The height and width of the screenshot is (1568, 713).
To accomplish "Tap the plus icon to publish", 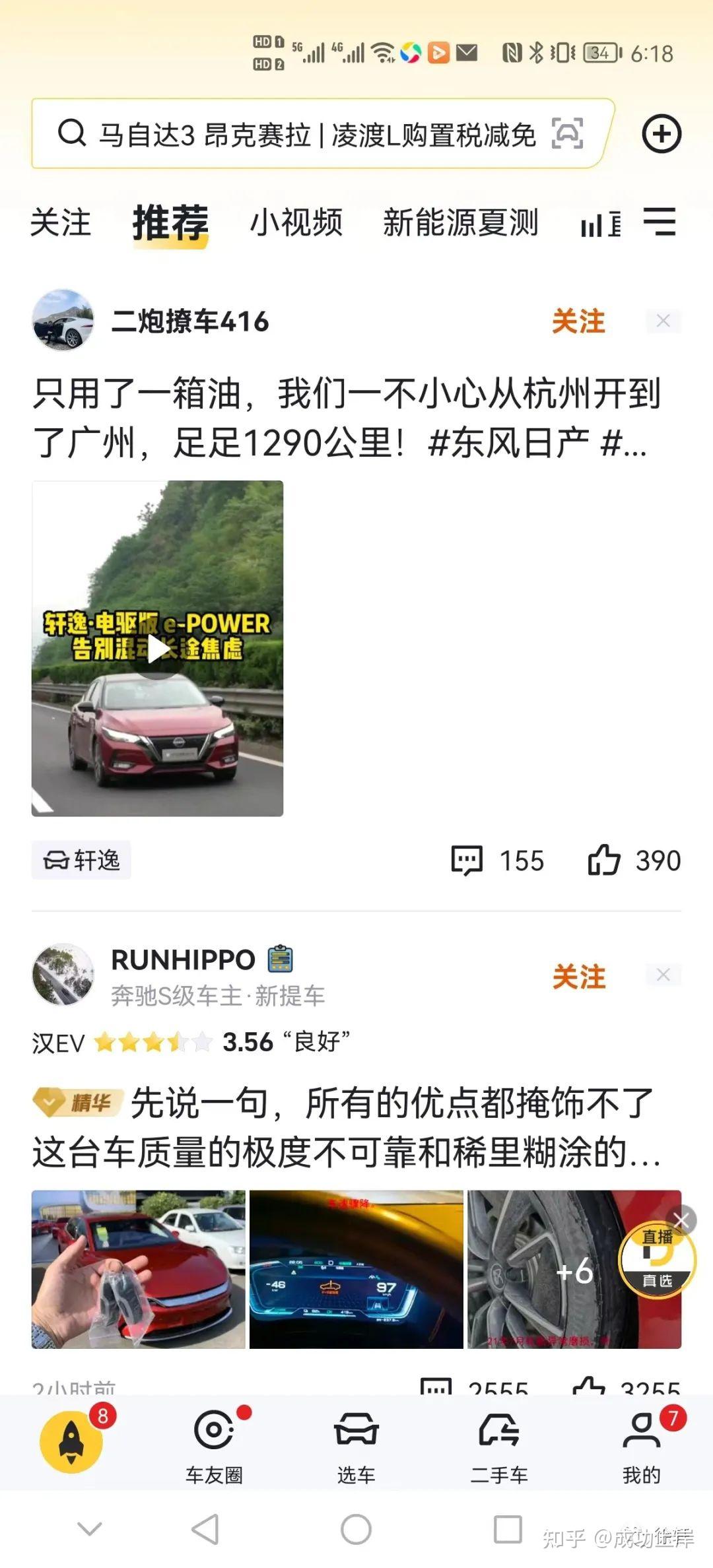I will point(662,134).
